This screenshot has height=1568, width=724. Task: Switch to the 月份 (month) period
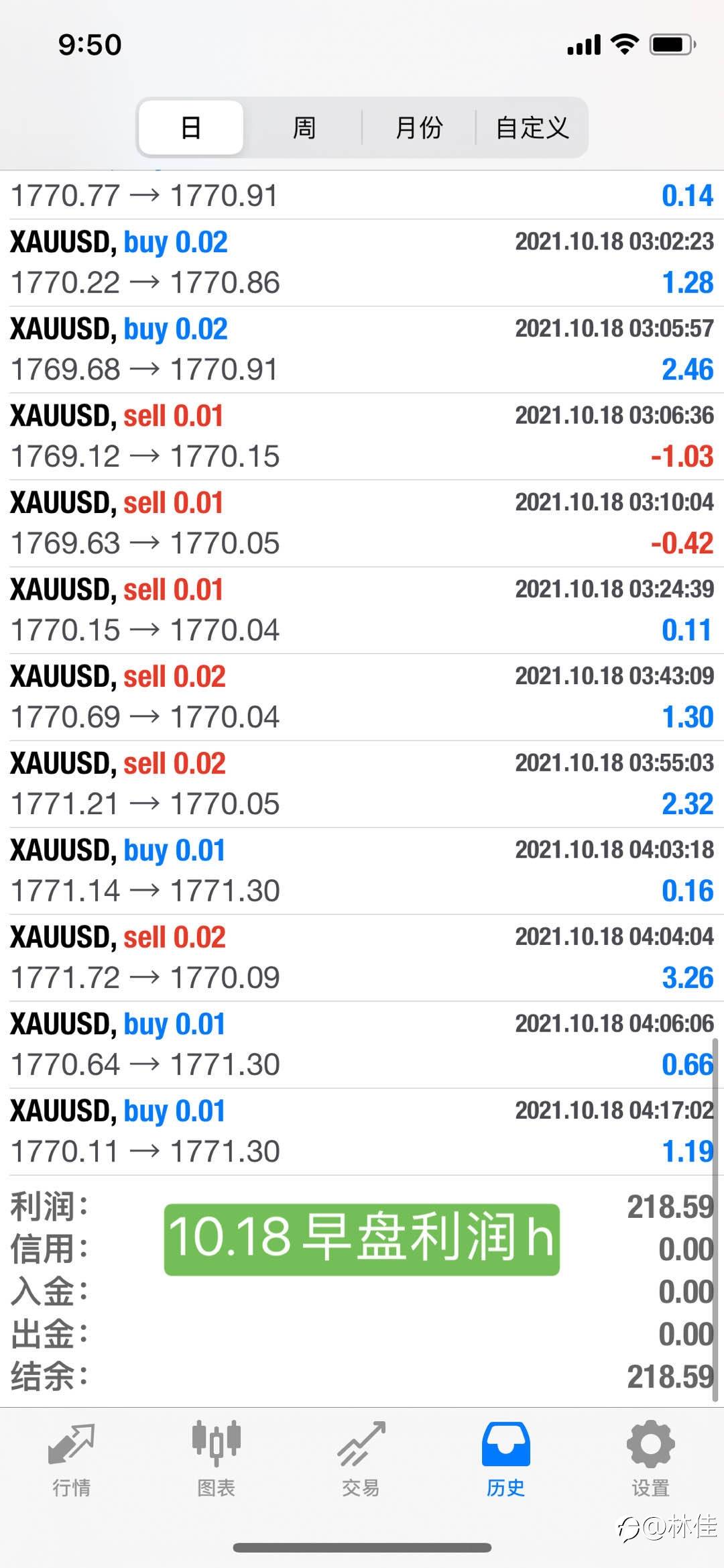click(419, 127)
